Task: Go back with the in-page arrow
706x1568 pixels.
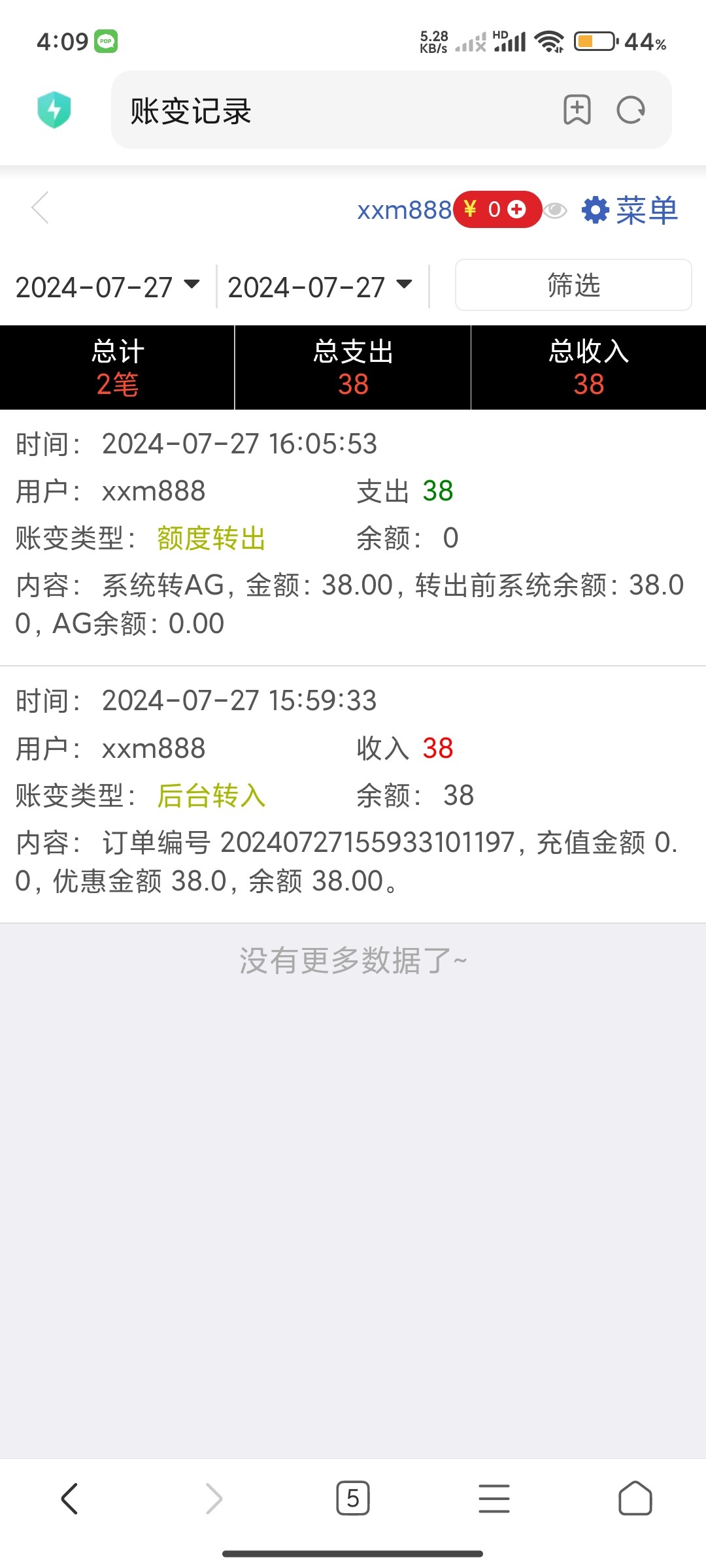Action: 41,208
